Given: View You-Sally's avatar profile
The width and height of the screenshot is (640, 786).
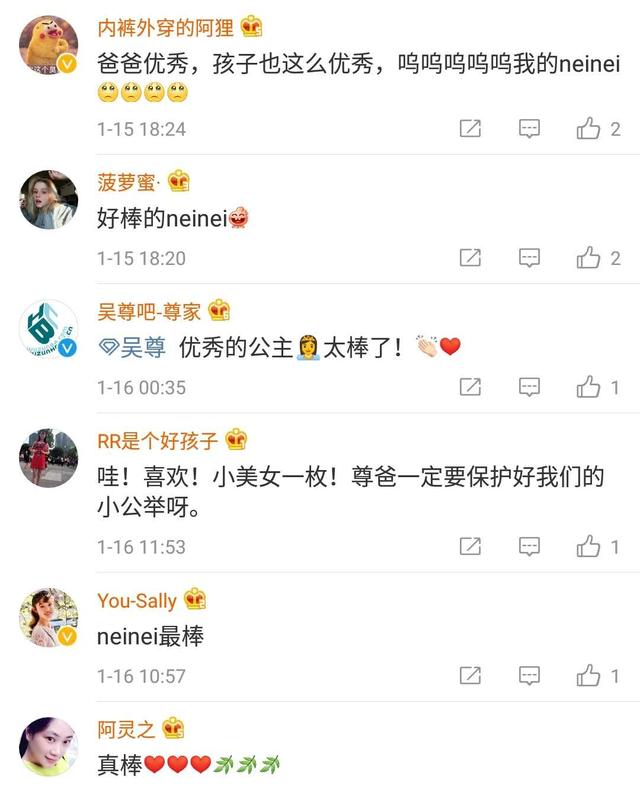Looking at the screenshot, I should pyautogui.click(x=48, y=617).
